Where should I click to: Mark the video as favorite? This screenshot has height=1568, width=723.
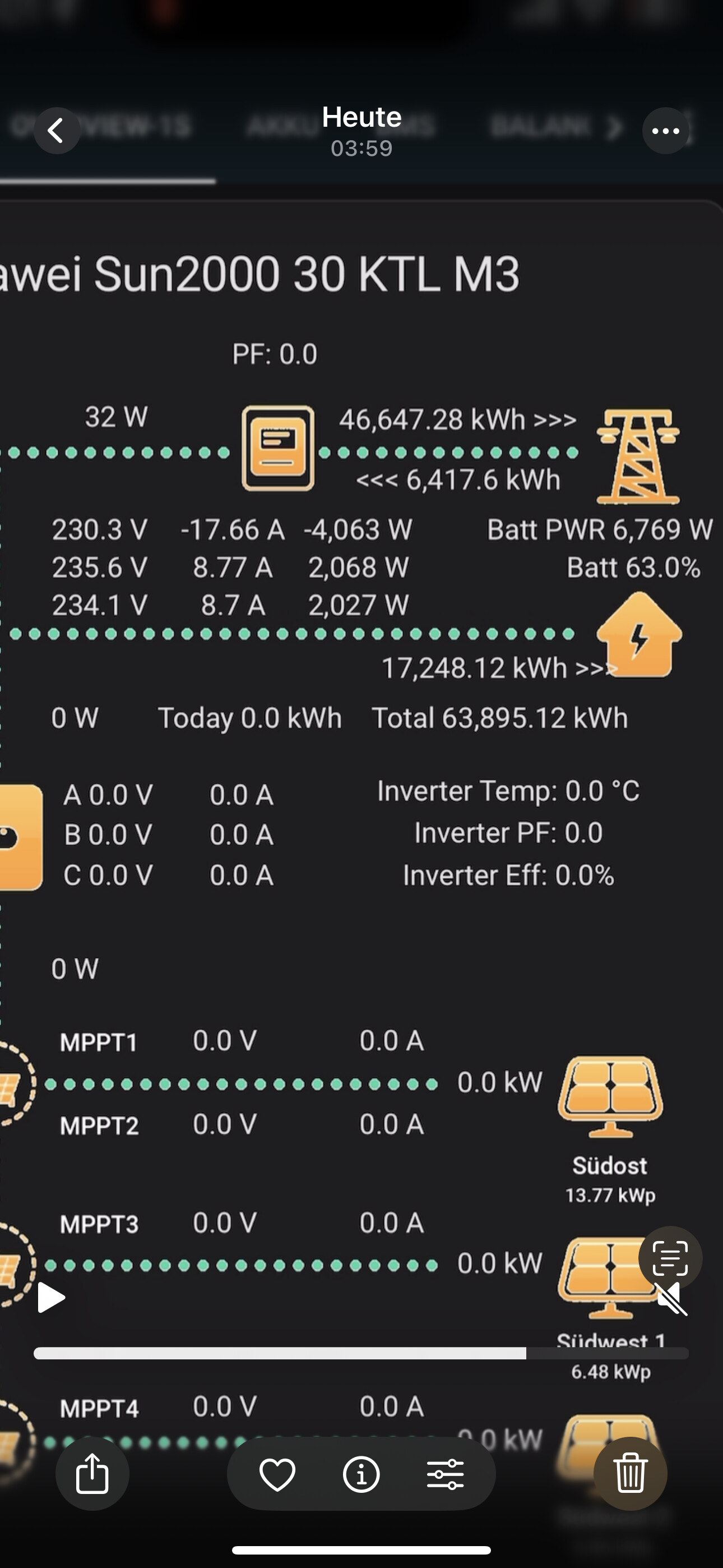click(277, 1474)
